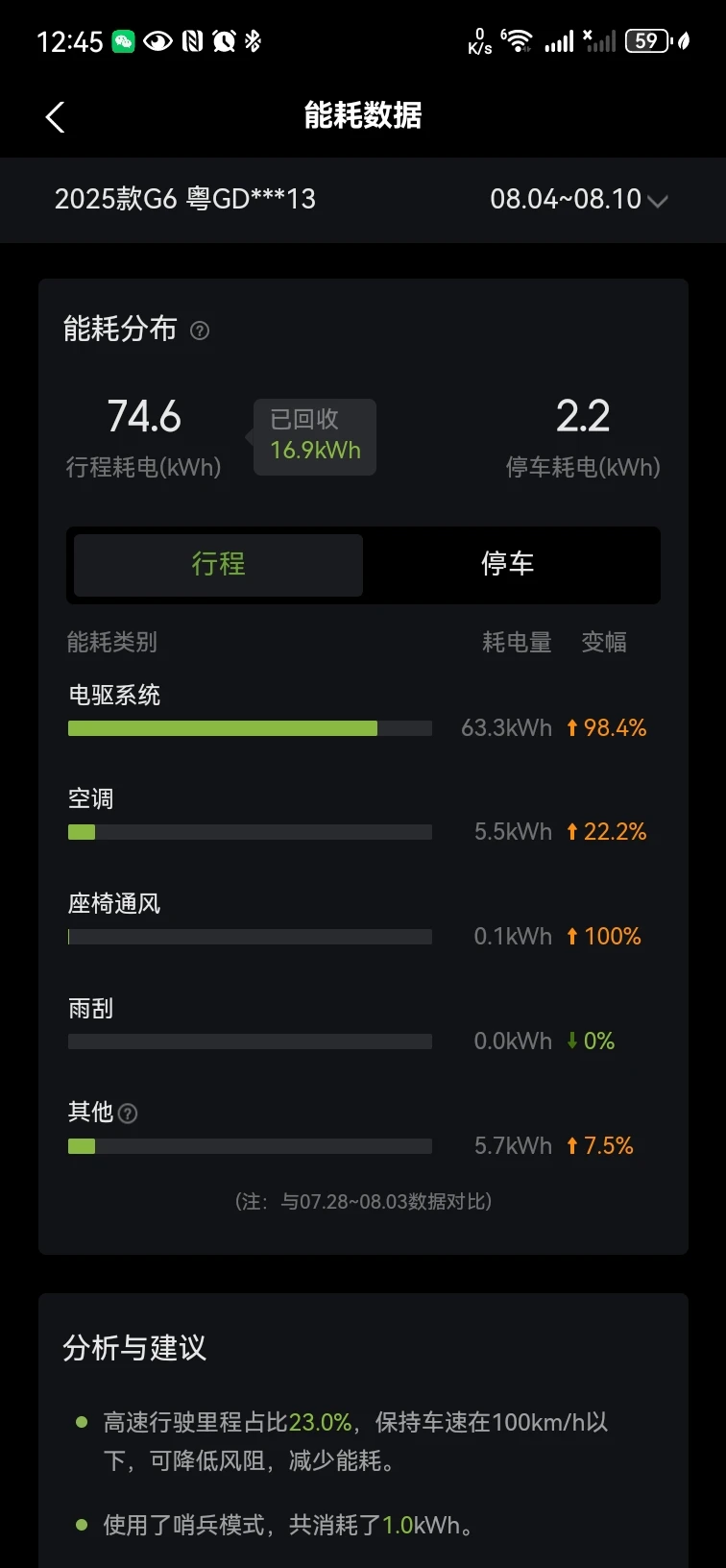Open the 08.04~08.10 date range dropdown
This screenshot has width=726, height=1568.
[578, 199]
